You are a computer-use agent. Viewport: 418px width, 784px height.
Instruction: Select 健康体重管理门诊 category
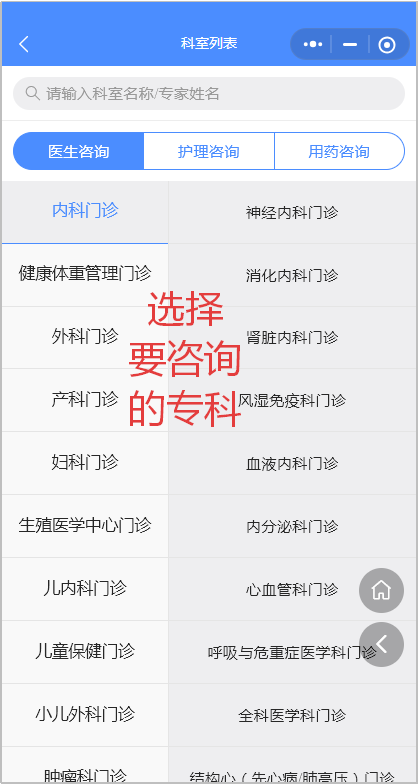click(x=85, y=274)
